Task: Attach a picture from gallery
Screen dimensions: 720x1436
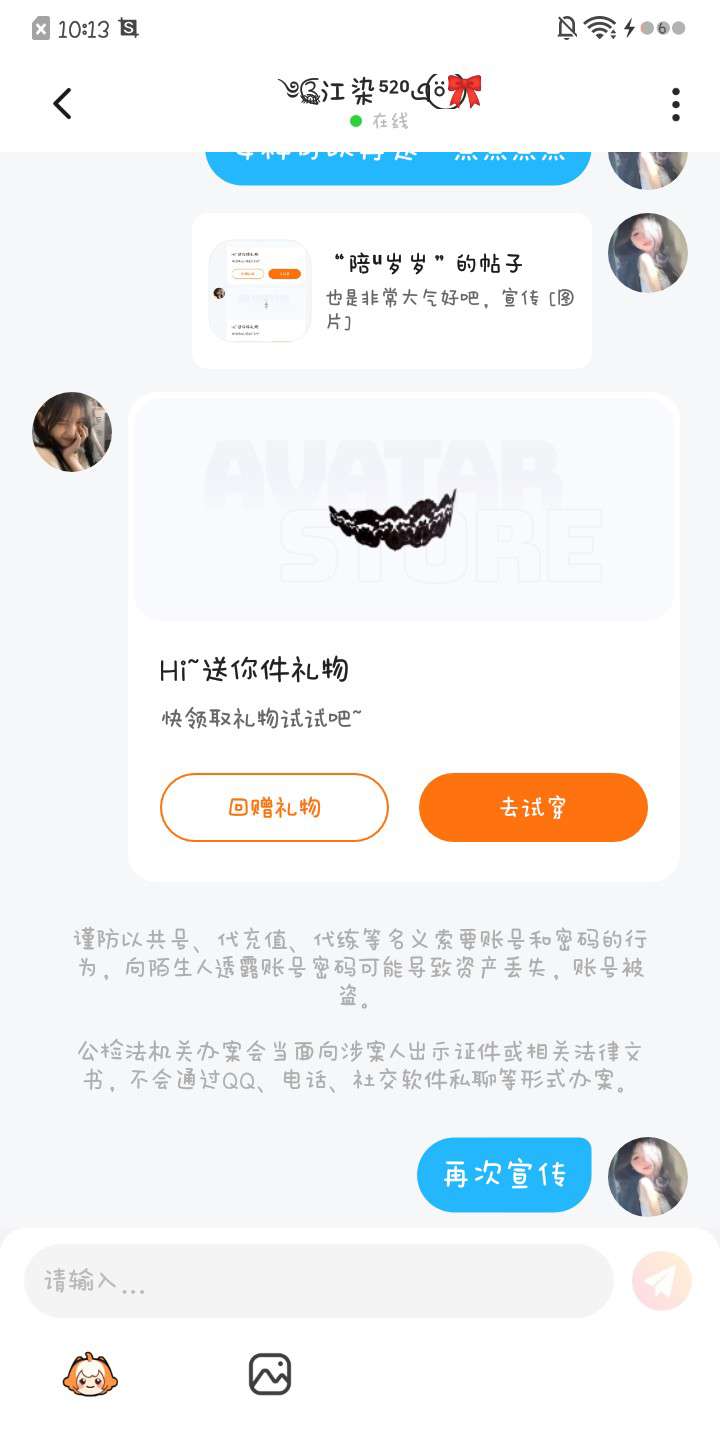Action: 270,1375
